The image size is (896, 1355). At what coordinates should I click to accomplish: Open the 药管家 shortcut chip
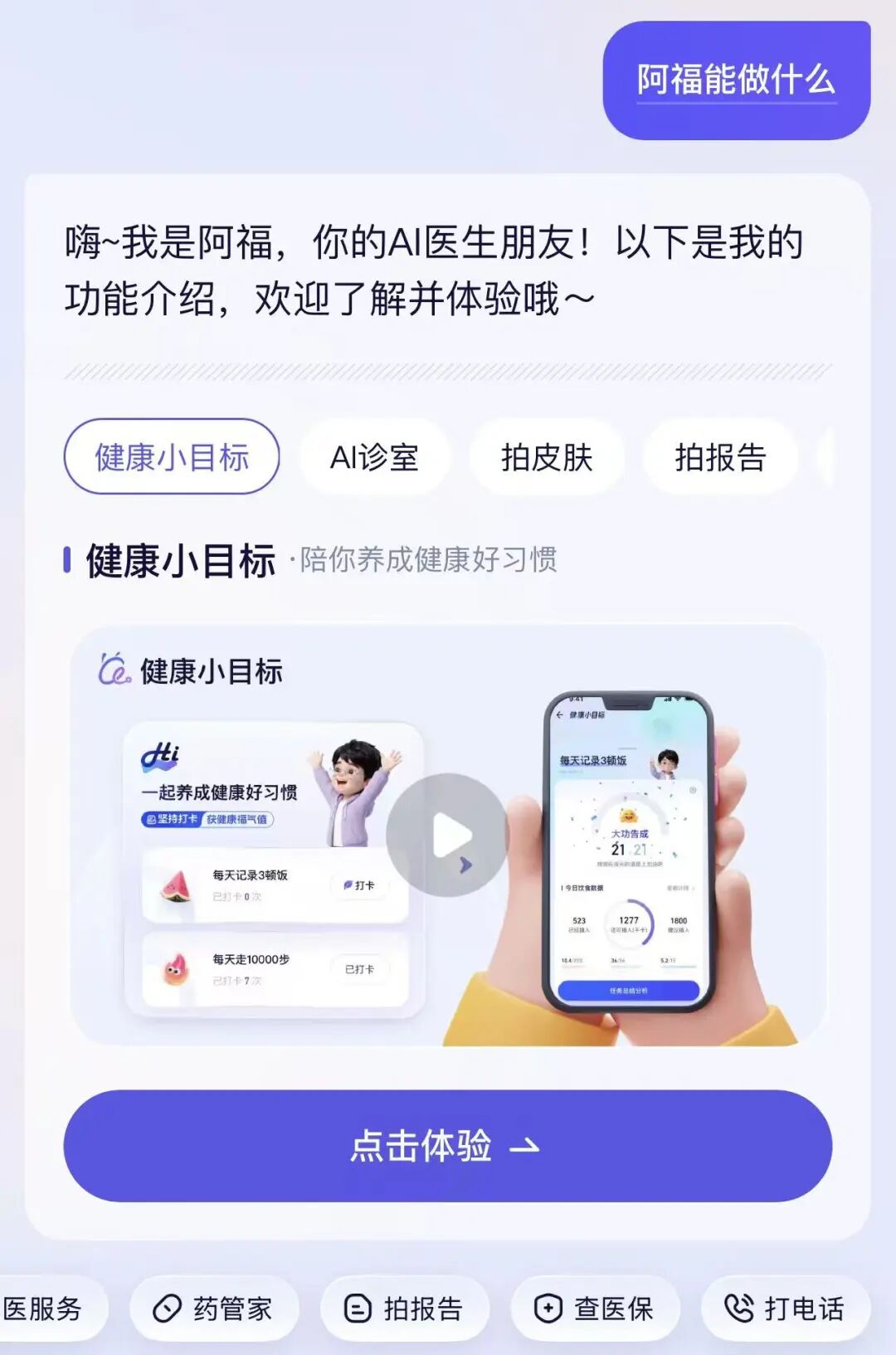point(214,1309)
